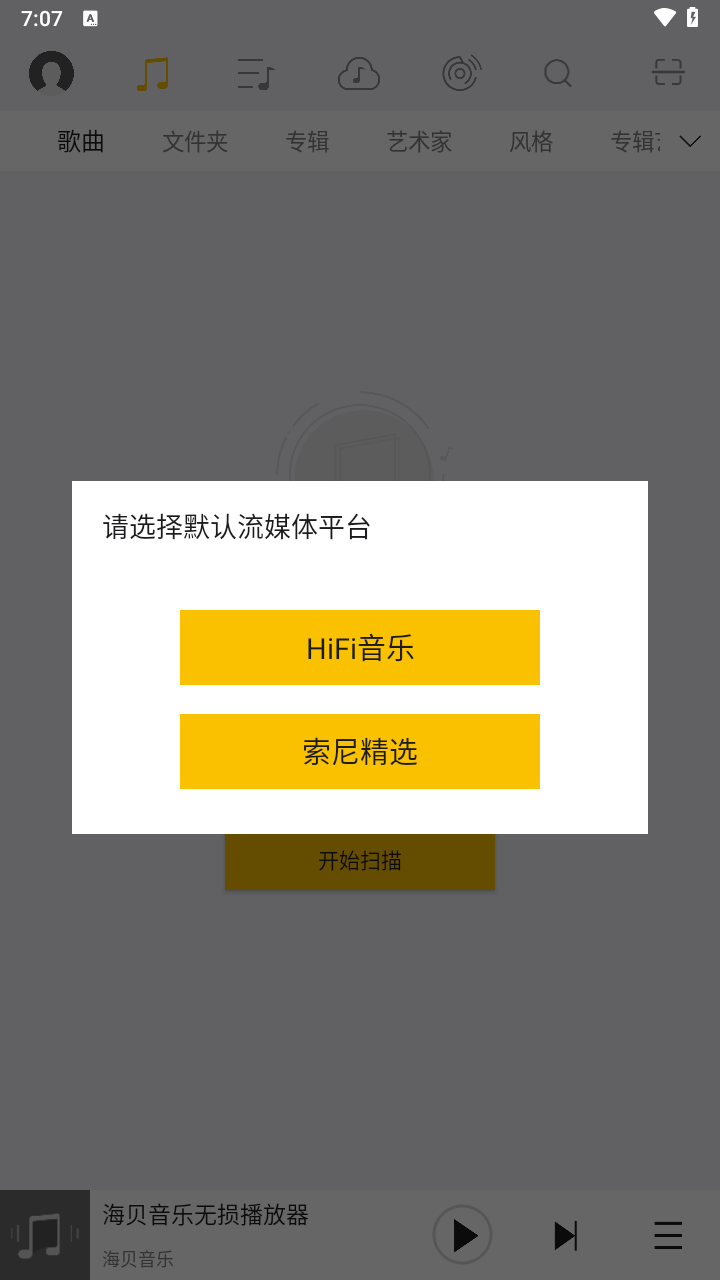
Task: Open the cloud music icon
Action: coord(358,74)
